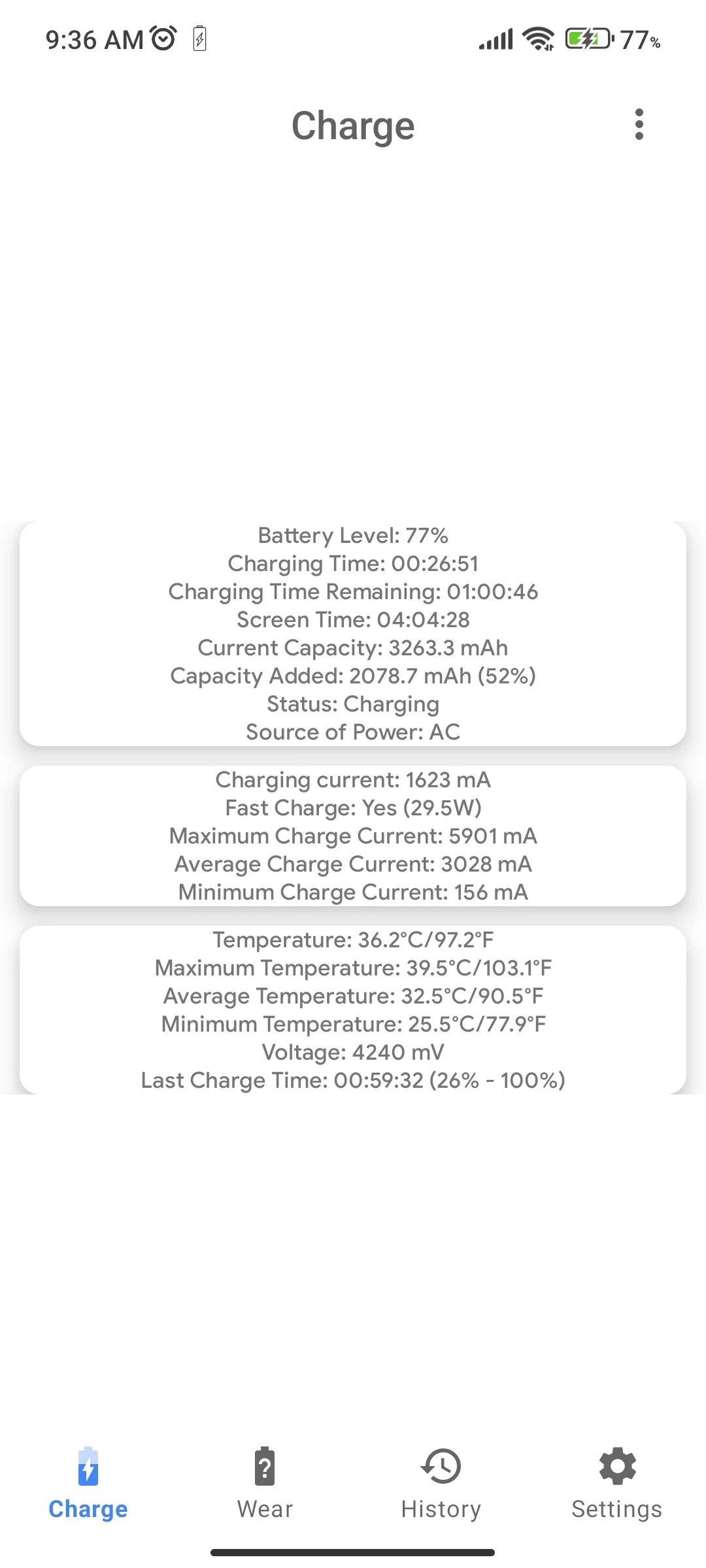Select the Charge tab
This screenshot has width=706, height=1568.
point(88,1484)
